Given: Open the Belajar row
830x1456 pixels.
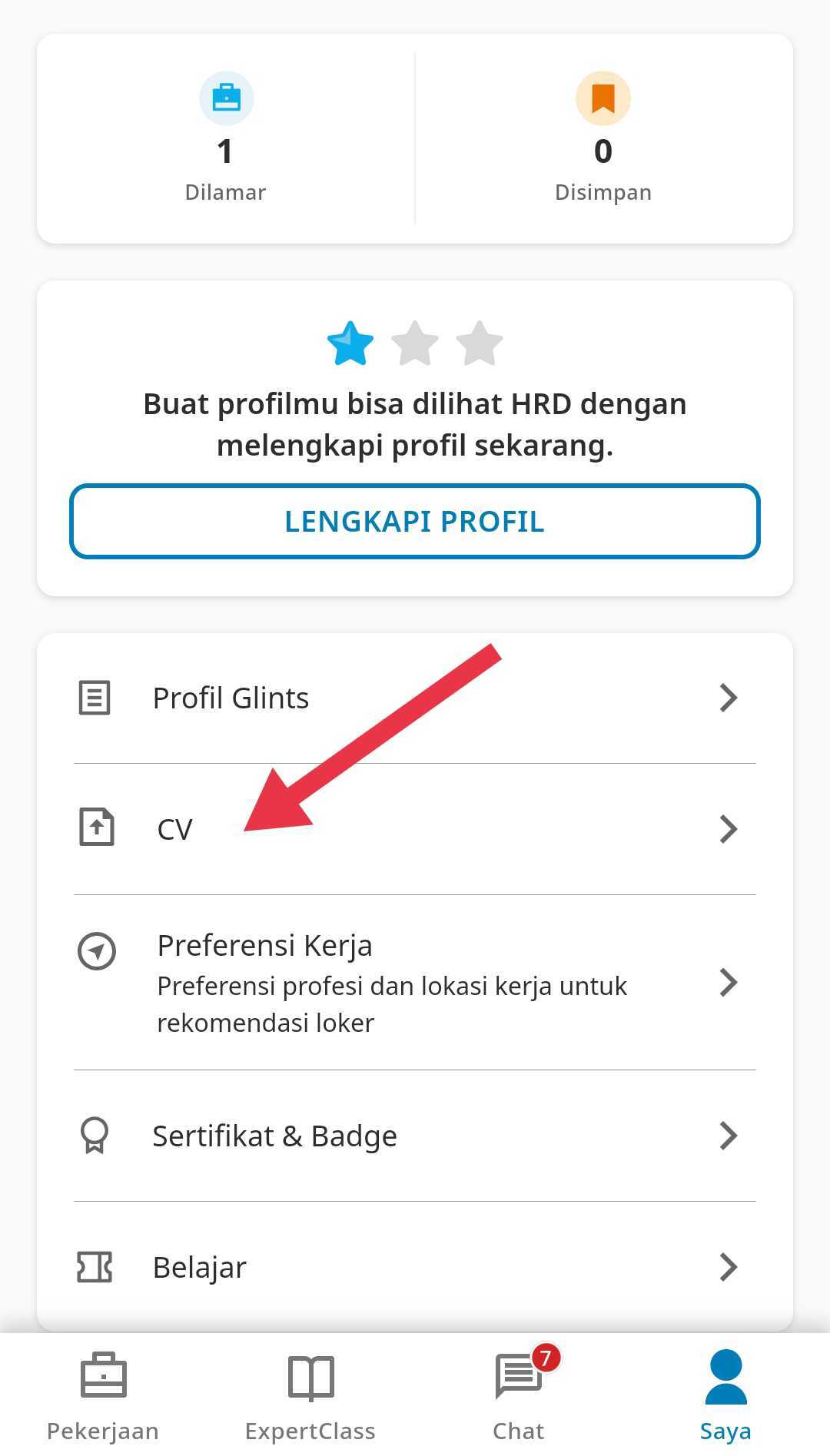Looking at the screenshot, I should pos(415,1267).
